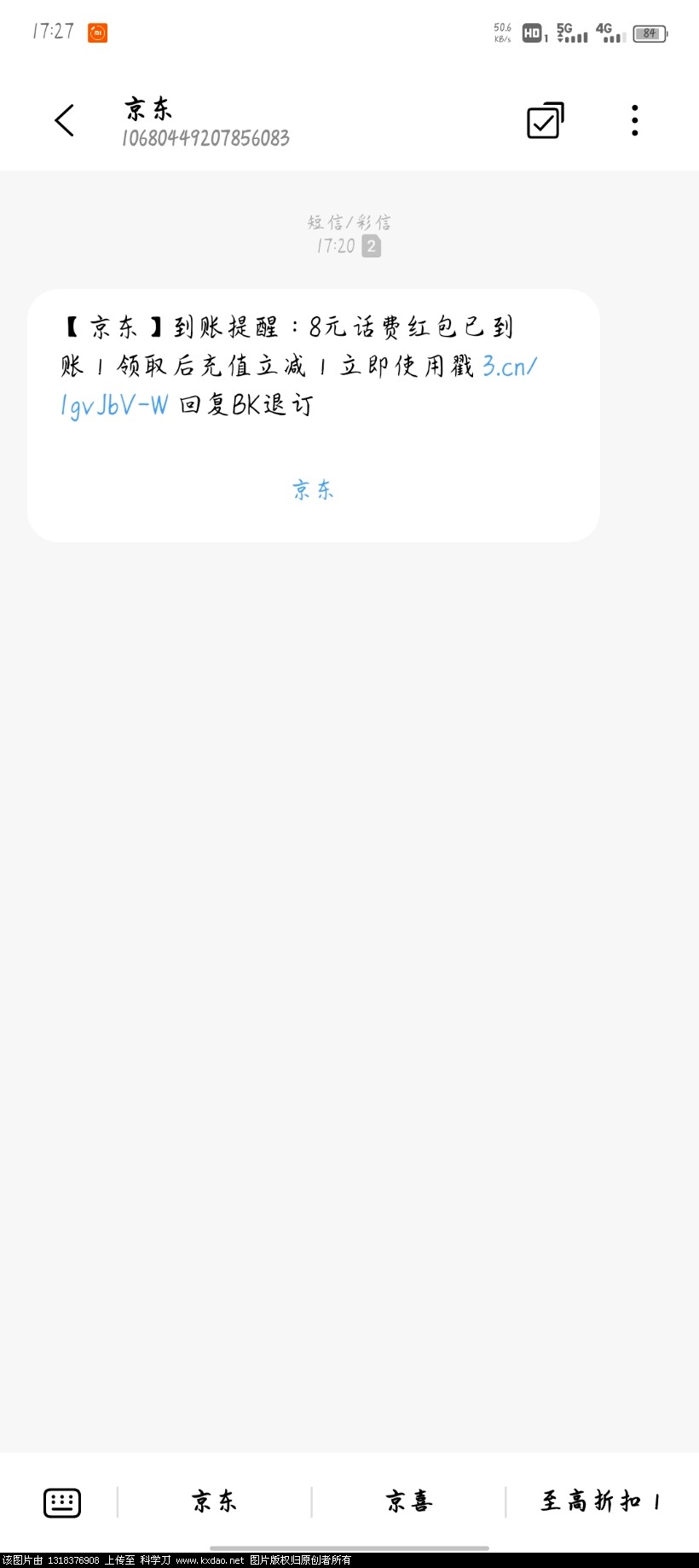Image resolution: width=699 pixels, height=1568 pixels.
Task: Tap the blue 京东 link below the message
Action: [313, 489]
